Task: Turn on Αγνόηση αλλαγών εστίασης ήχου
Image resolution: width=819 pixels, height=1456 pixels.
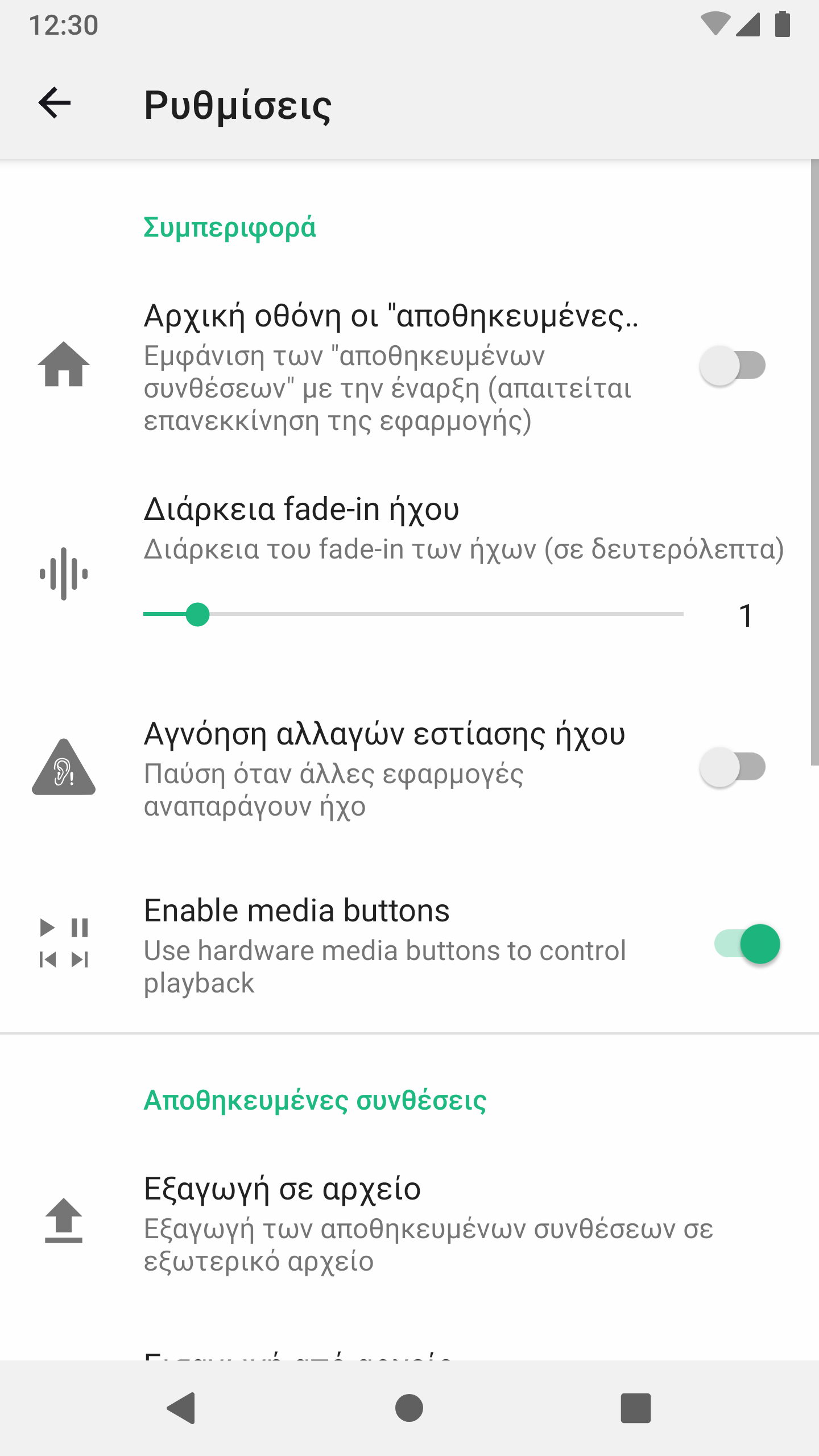Action: (x=733, y=767)
